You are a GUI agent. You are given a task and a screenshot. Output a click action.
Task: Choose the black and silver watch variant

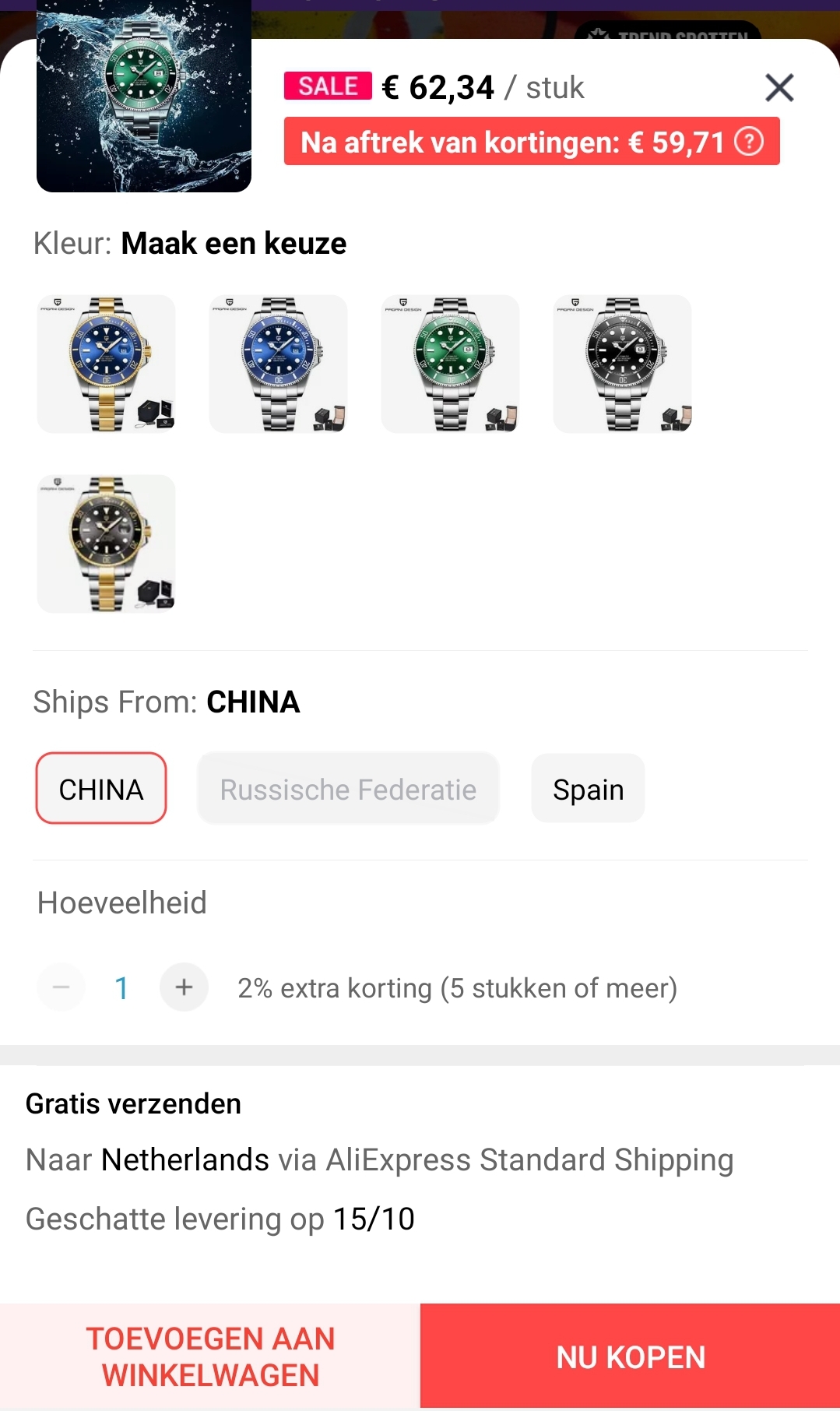[x=623, y=364]
